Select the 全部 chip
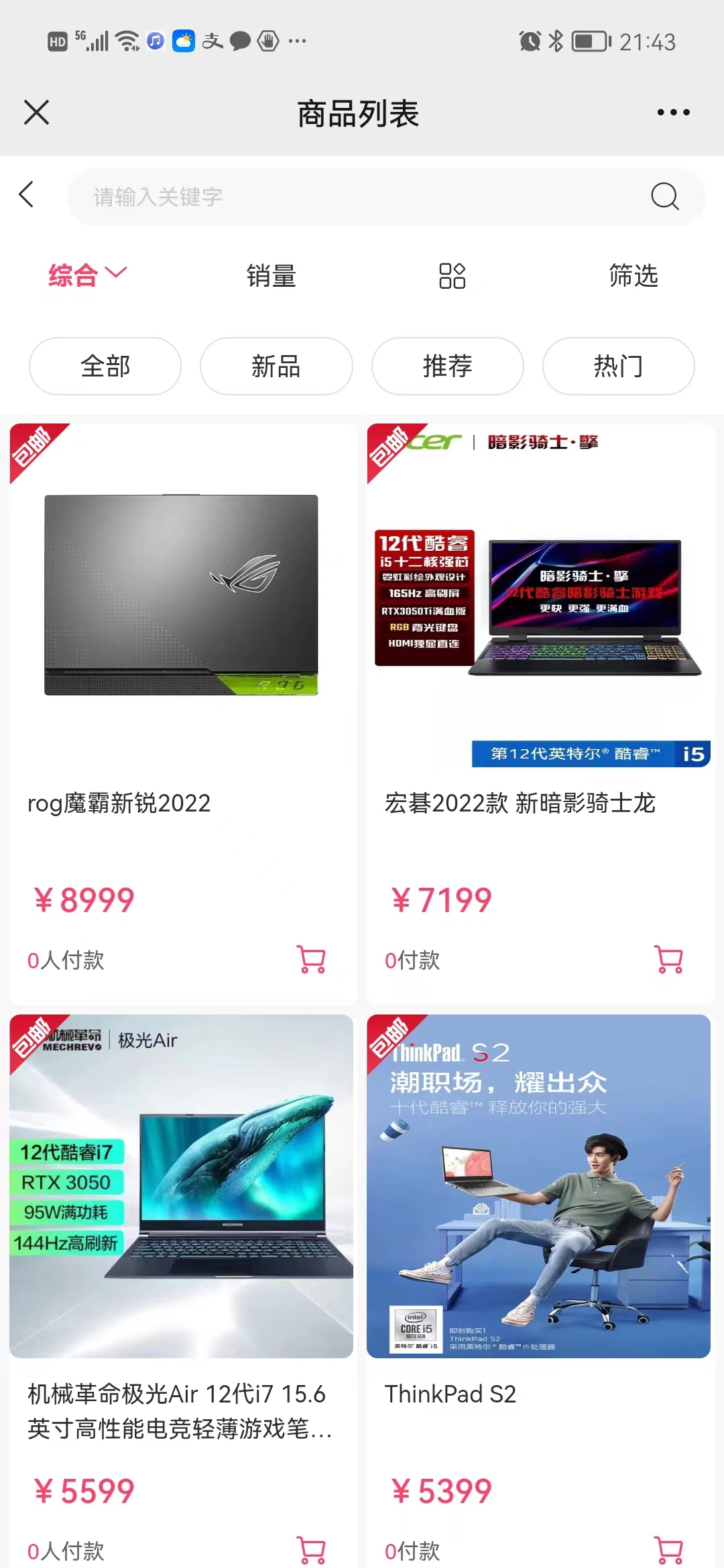This screenshot has width=724, height=1568. [105, 367]
